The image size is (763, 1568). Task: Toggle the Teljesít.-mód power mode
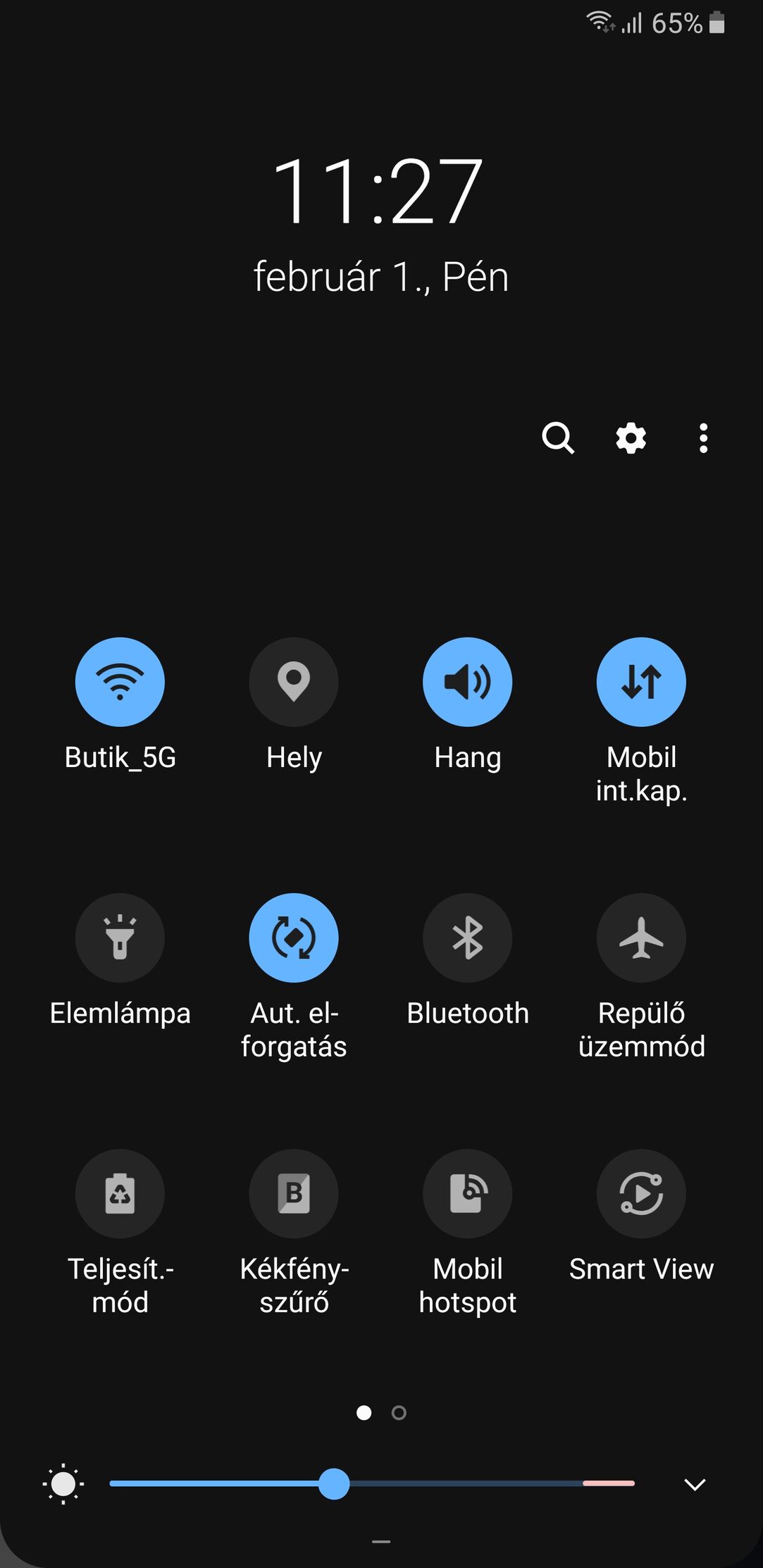[x=120, y=1193]
